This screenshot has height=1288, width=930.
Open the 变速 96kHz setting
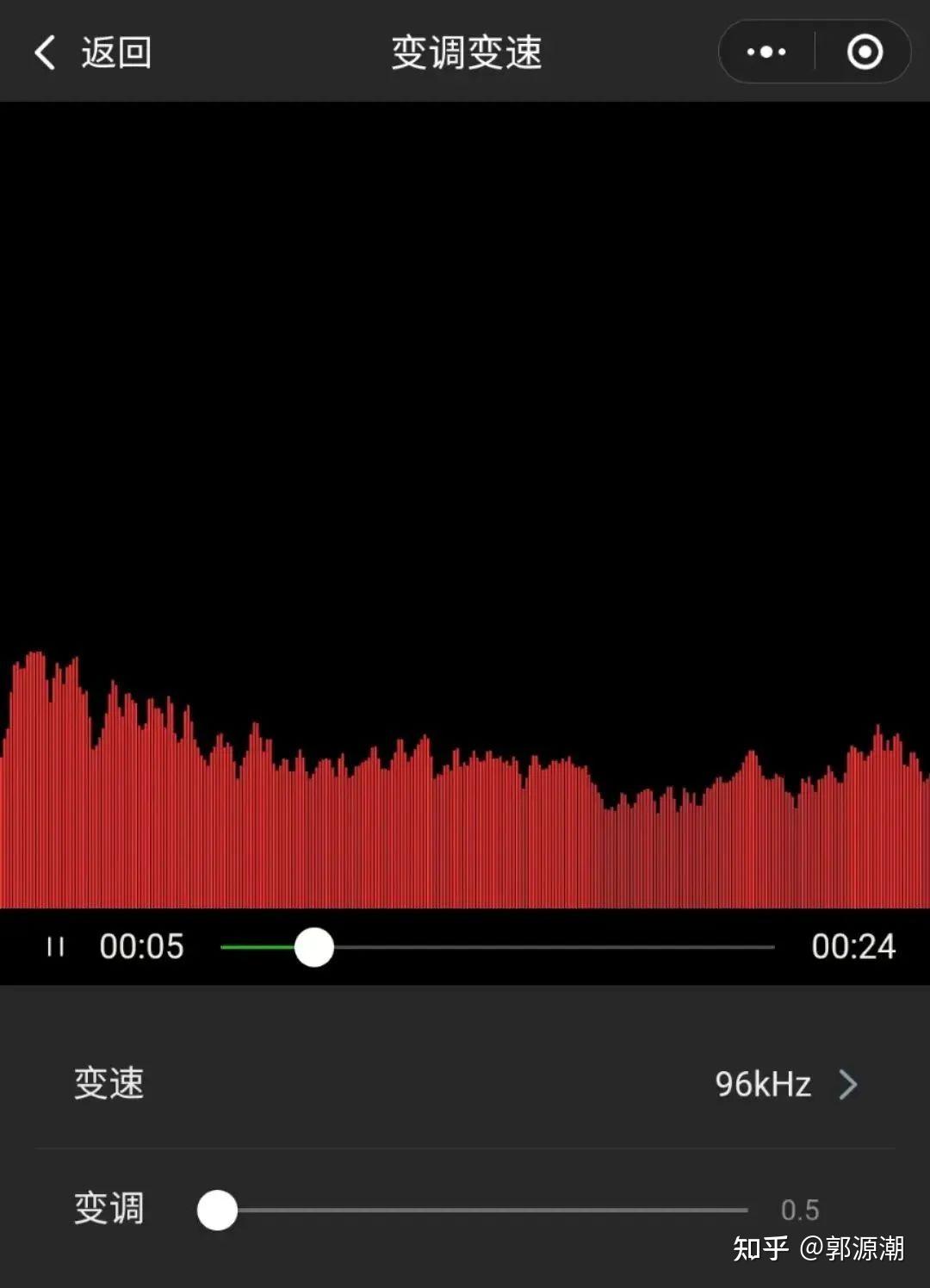click(784, 1084)
